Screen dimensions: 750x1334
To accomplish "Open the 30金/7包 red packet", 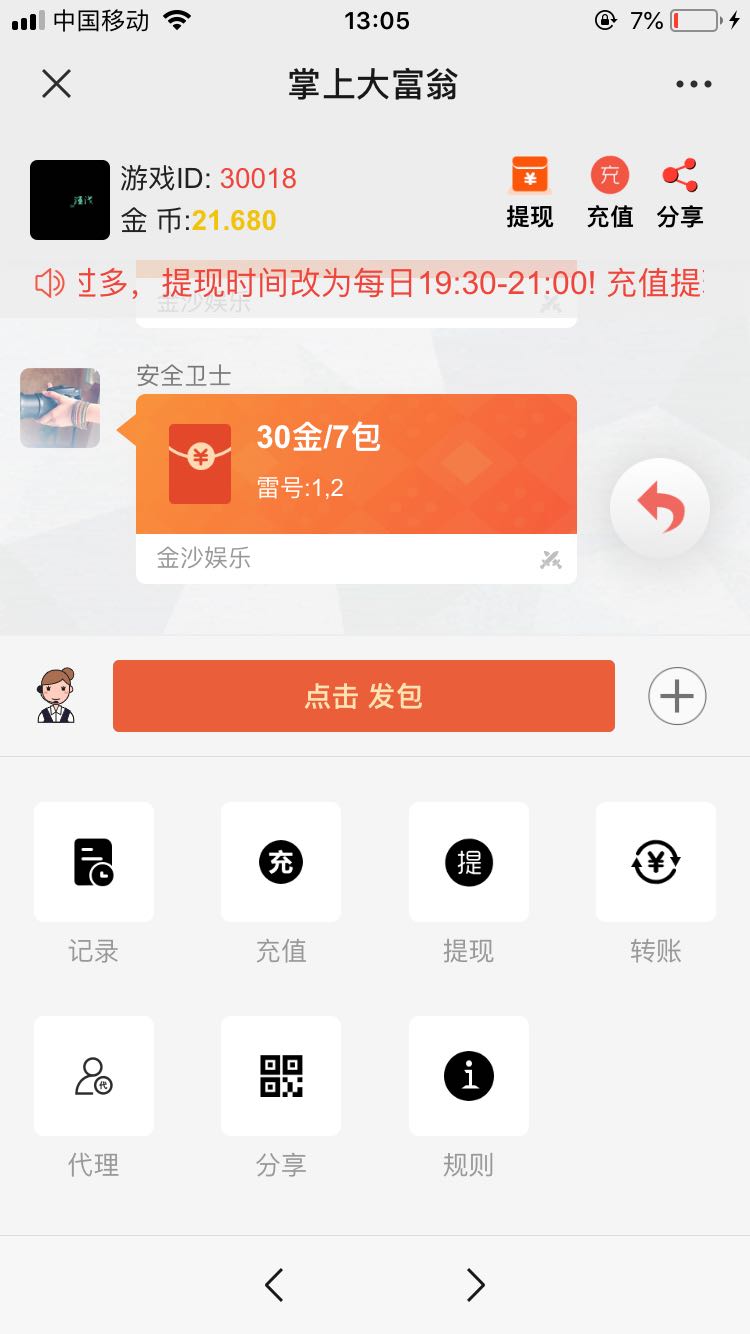I will point(356,464).
